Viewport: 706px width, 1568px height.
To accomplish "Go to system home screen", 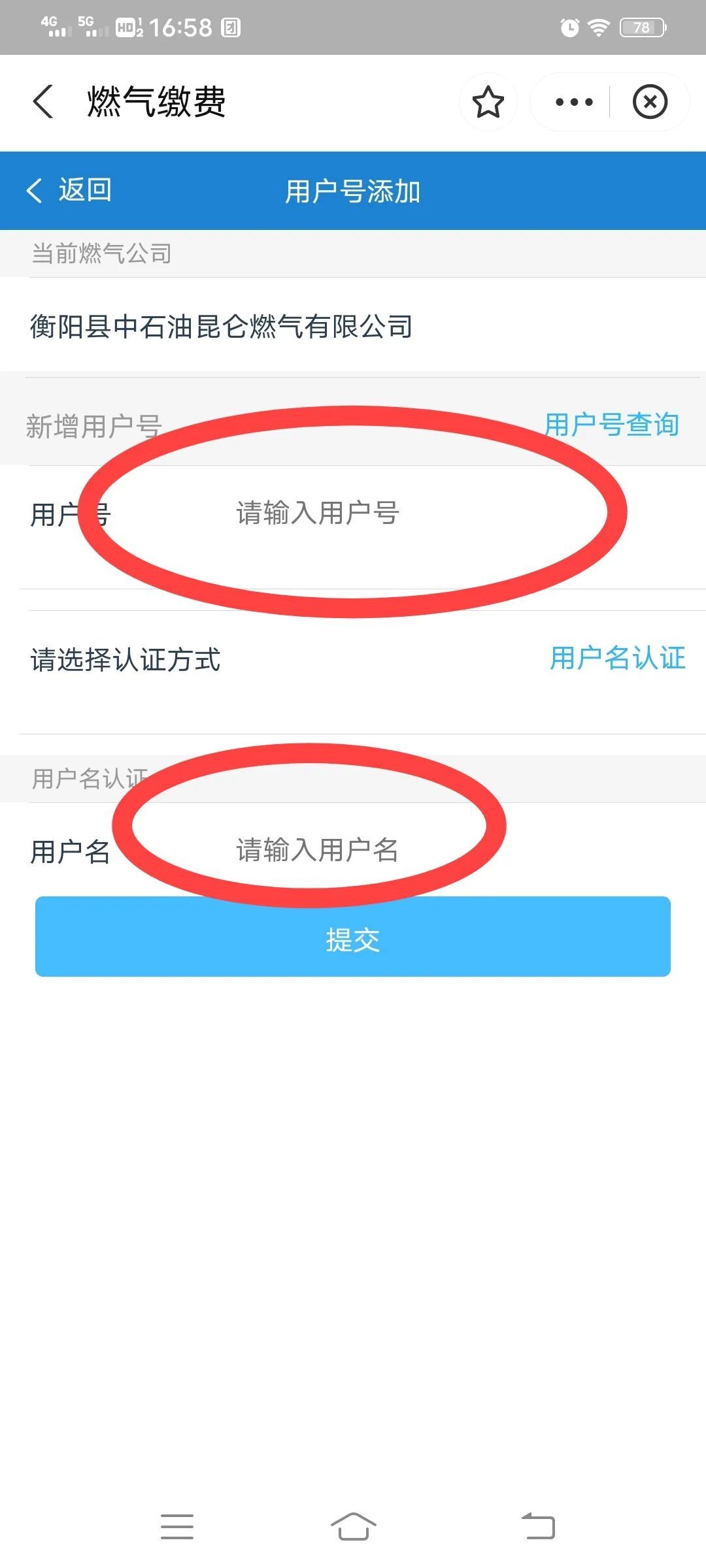I will pos(353,1527).
